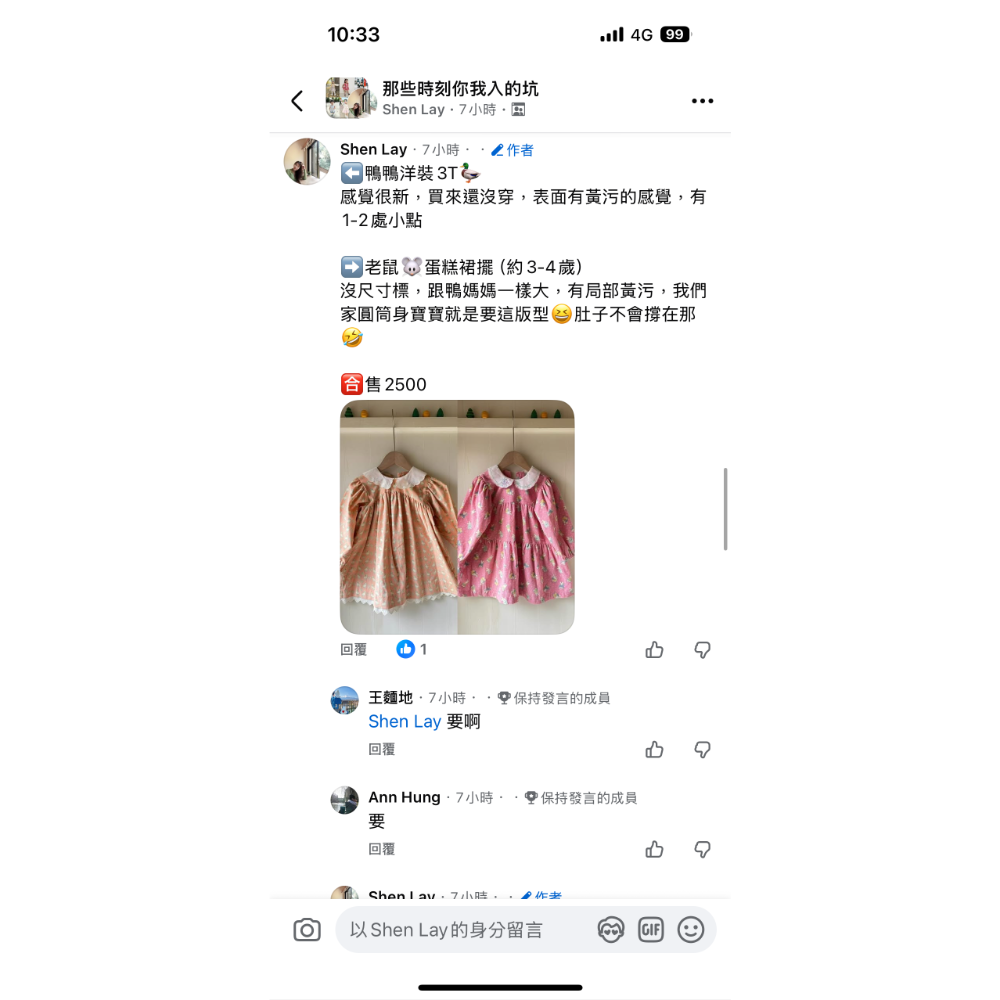Thumbs down 王麵地's comment
This screenshot has height=1000, width=1000.
[x=702, y=749]
